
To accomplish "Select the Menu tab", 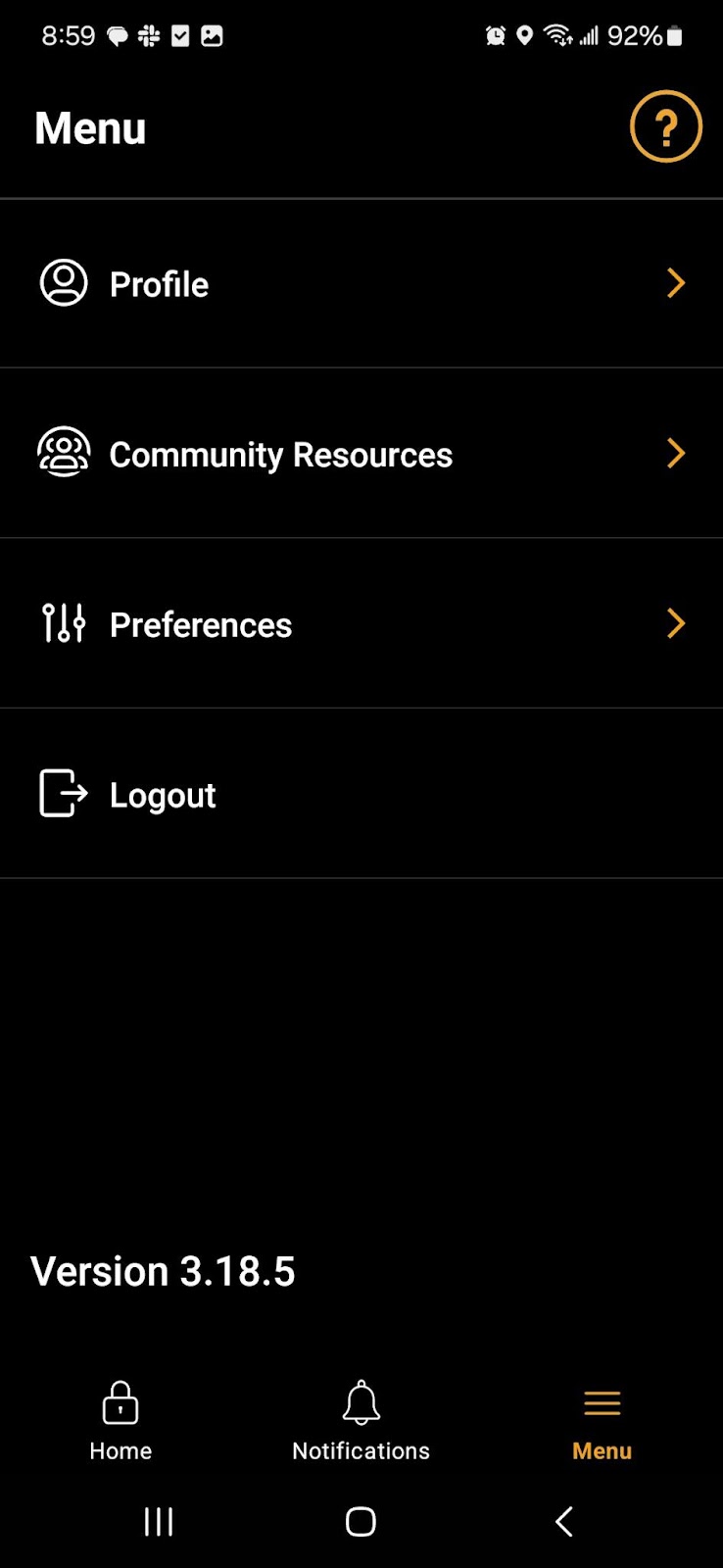I will pyautogui.click(x=602, y=1421).
